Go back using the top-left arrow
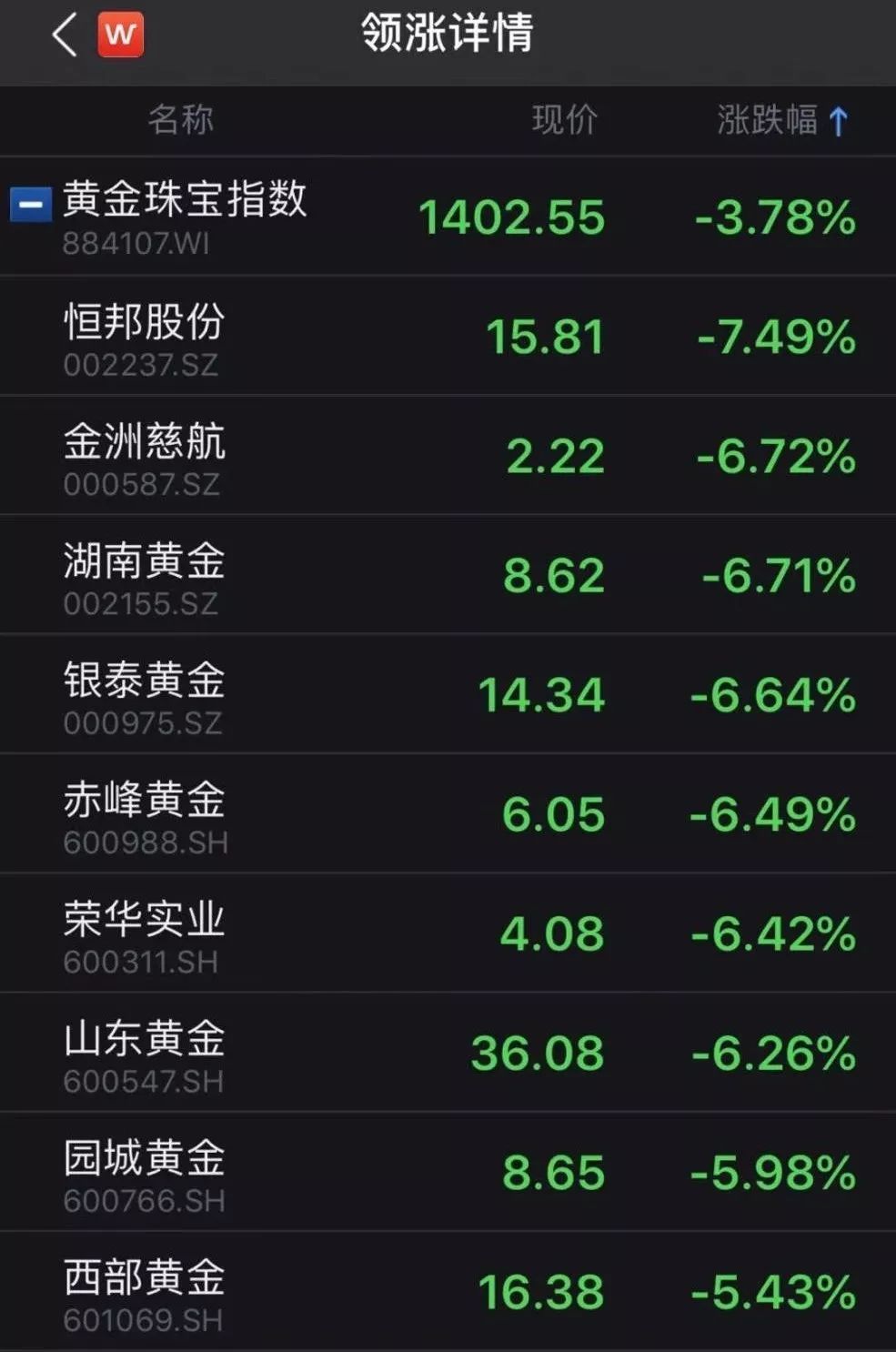Viewport: 896px width, 1352px height. [x=64, y=36]
